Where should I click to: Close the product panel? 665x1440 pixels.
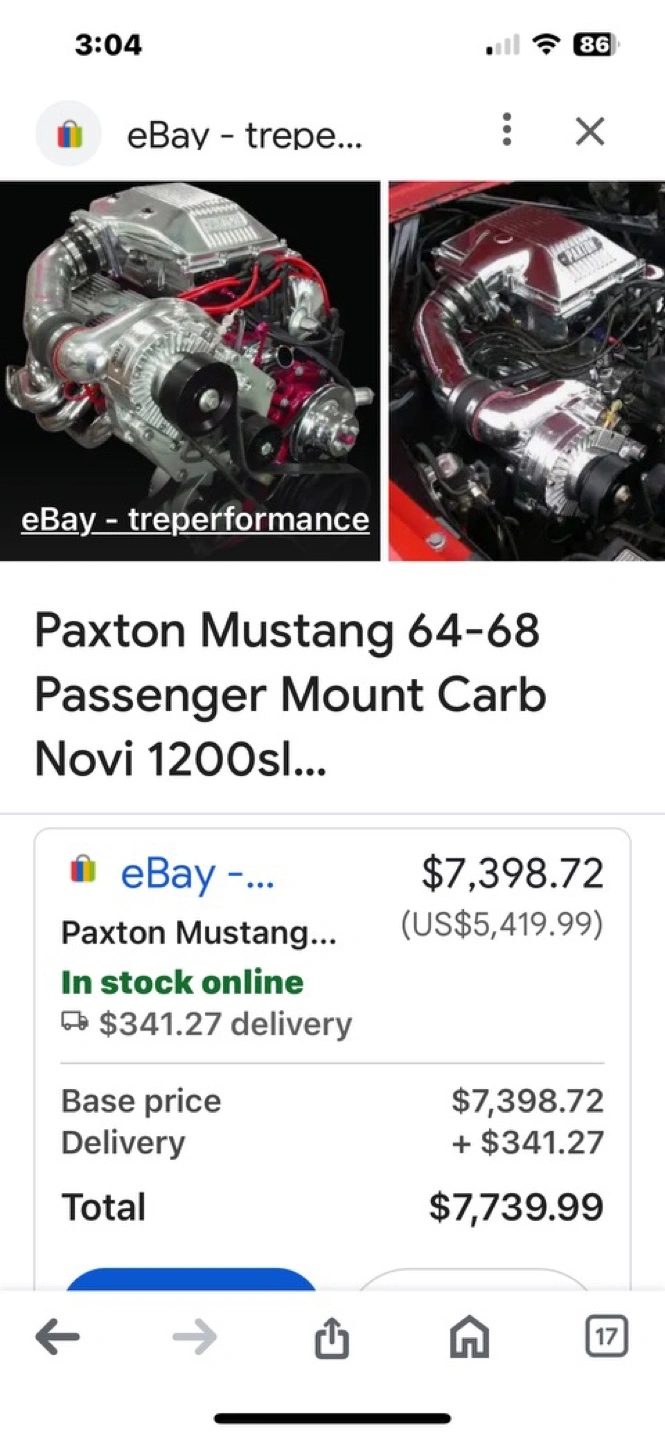click(x=590, y=131)
